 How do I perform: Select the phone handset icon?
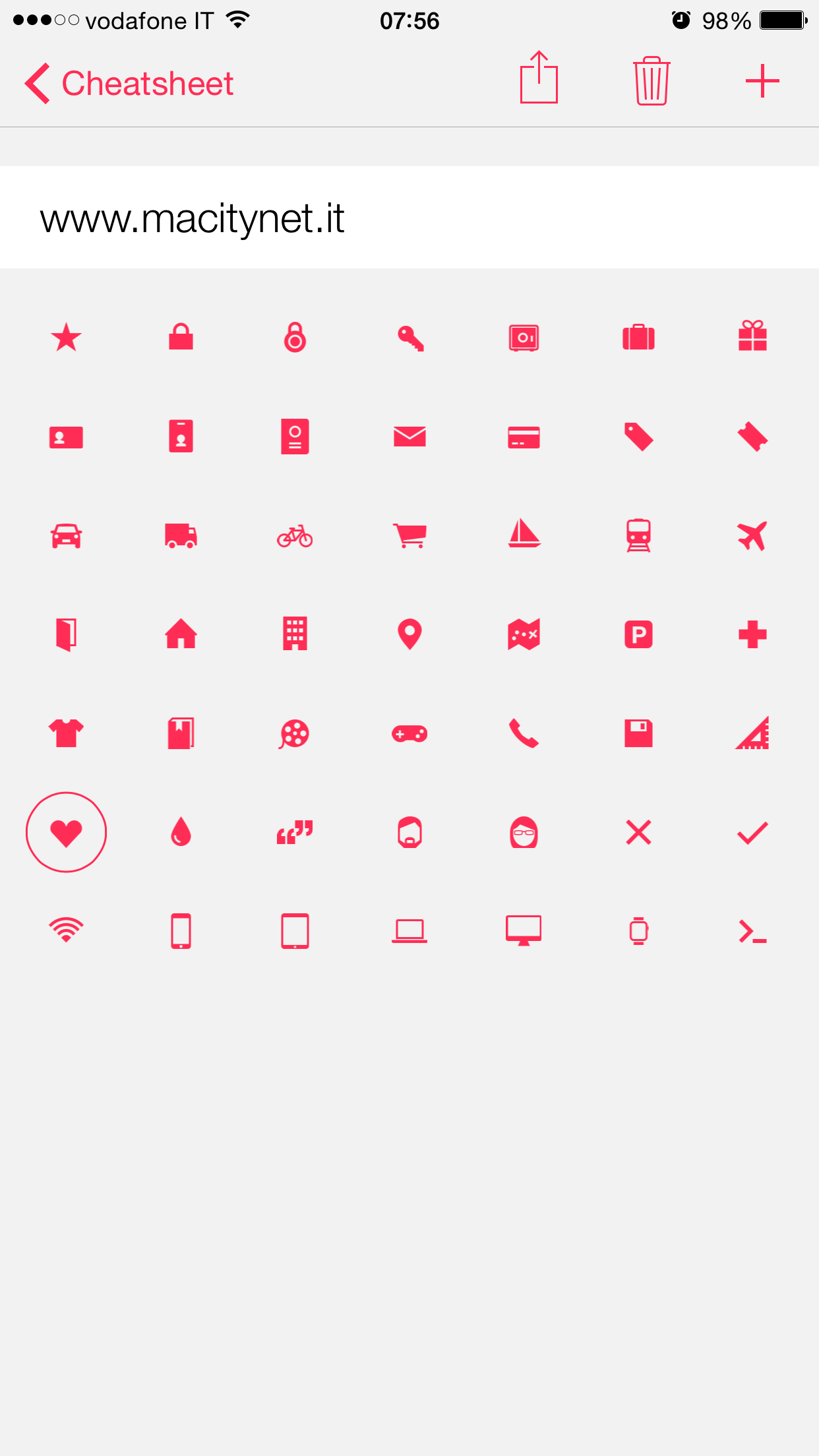coord(524,733)
